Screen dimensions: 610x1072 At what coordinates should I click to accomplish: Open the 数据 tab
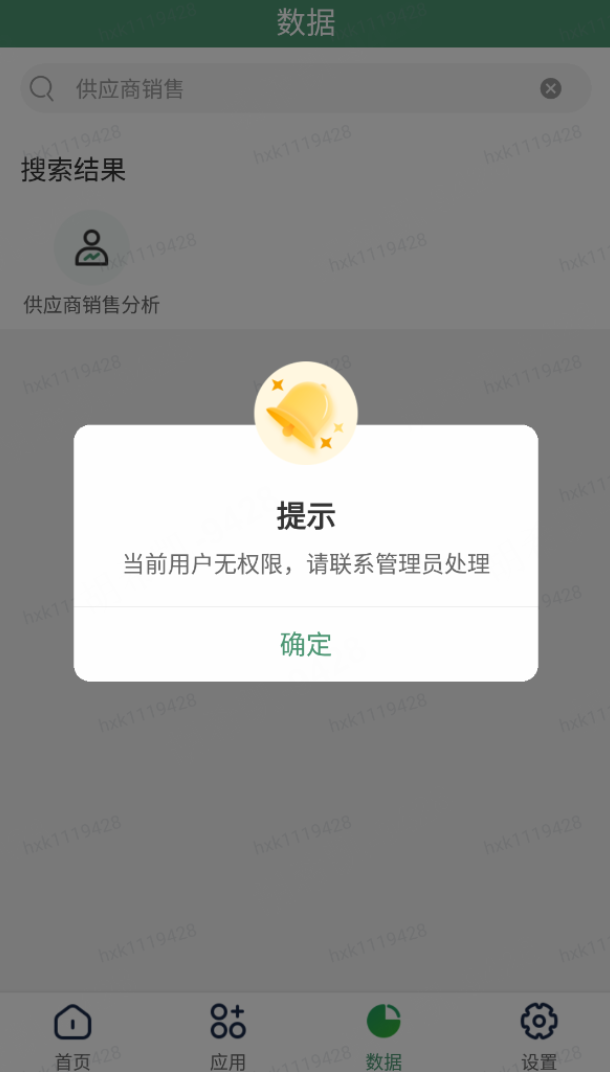point(384,1035)
